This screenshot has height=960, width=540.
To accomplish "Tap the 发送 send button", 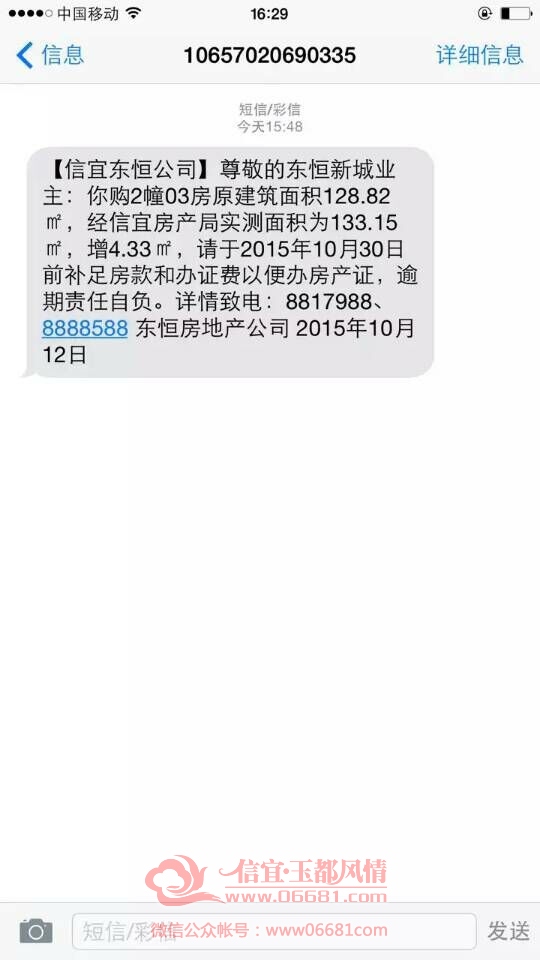I will click(508, 931).
